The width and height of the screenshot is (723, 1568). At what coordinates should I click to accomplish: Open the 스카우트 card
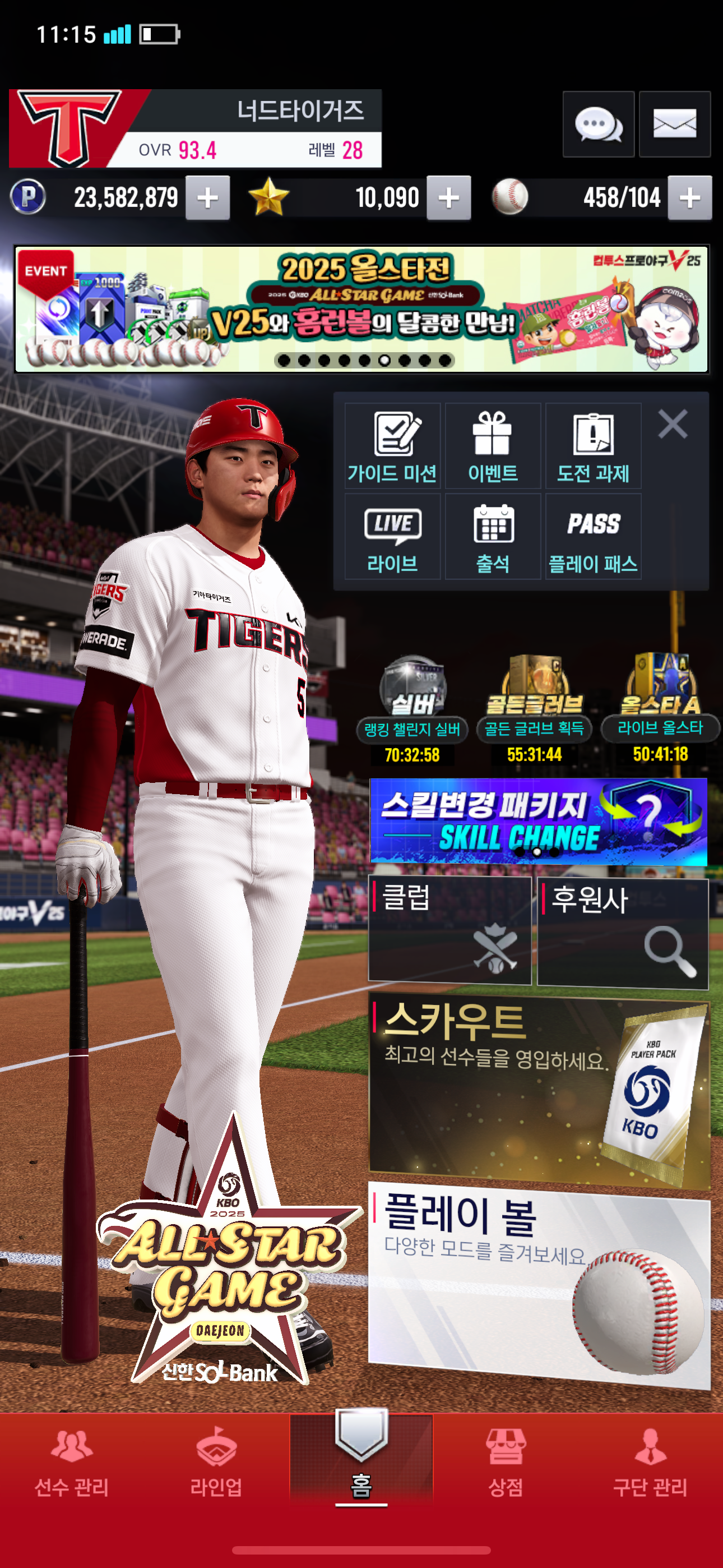point(539,1092)
